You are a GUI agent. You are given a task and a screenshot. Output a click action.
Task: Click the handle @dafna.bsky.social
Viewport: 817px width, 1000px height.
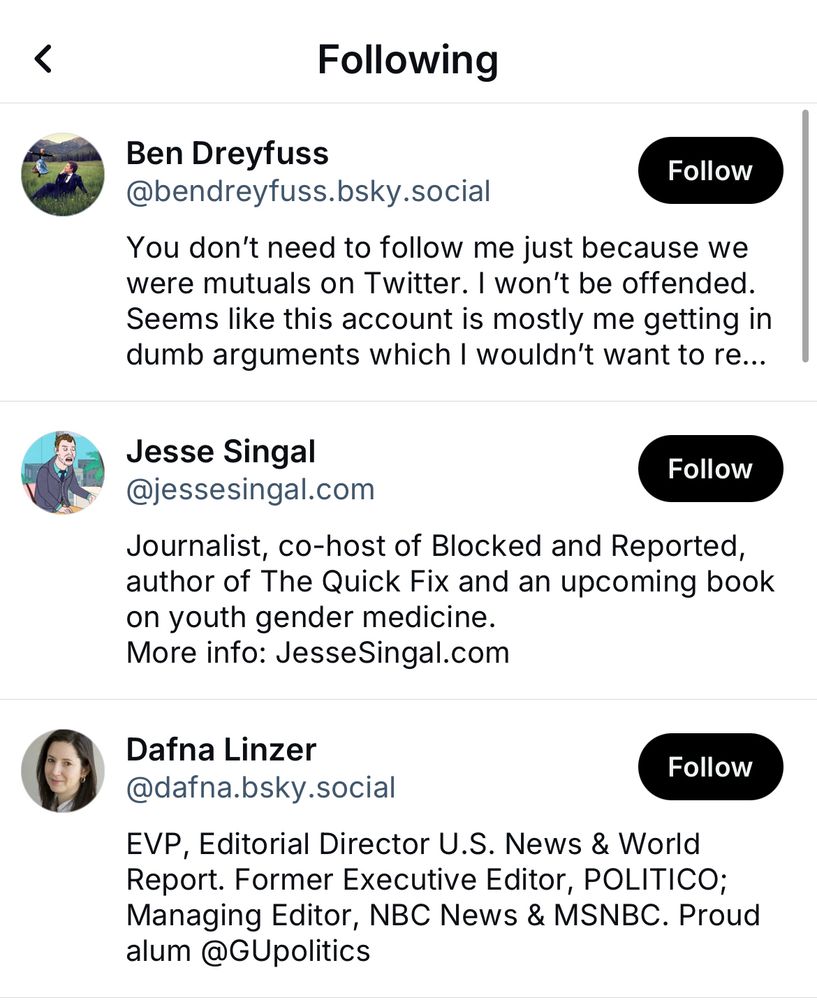[x=262, y=787]
